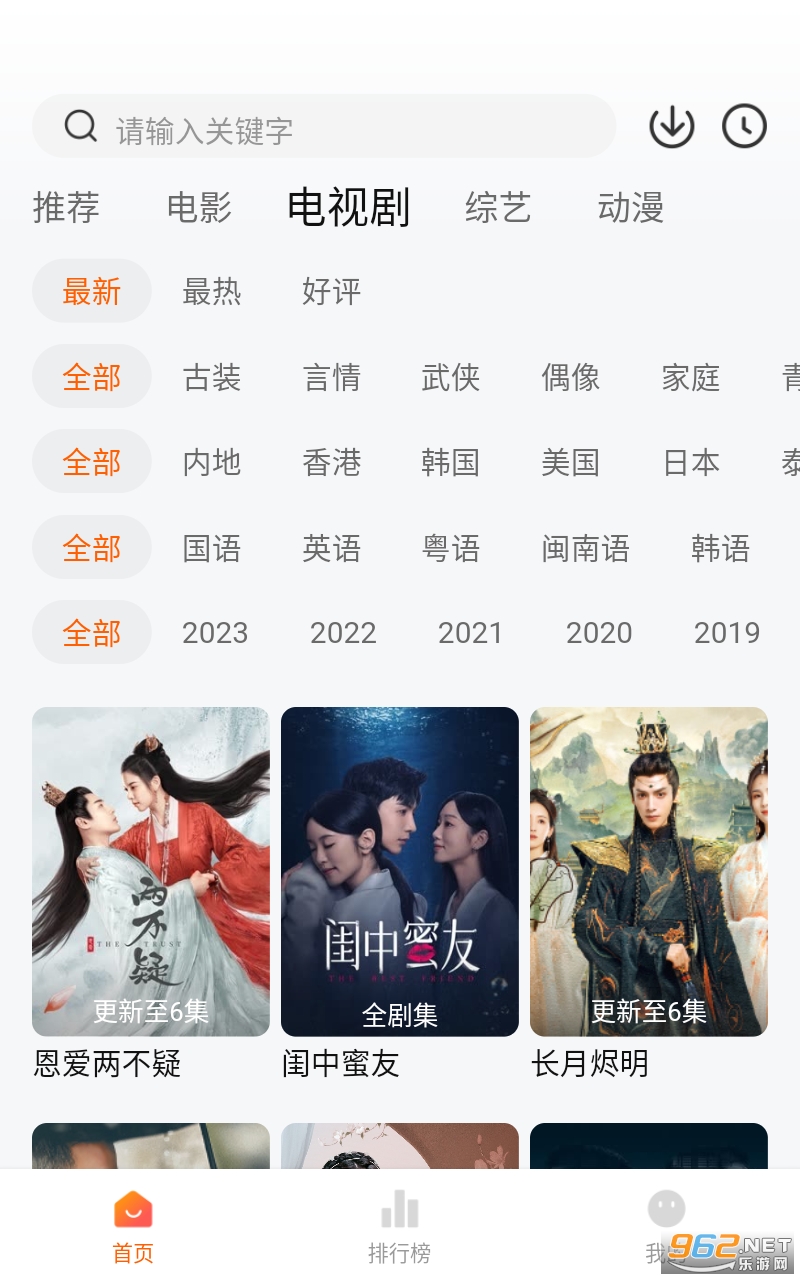Viewport: 800px width, 1280px height.
Task: Switch to the 动漫 tab
Action: [x=631, y=208]
